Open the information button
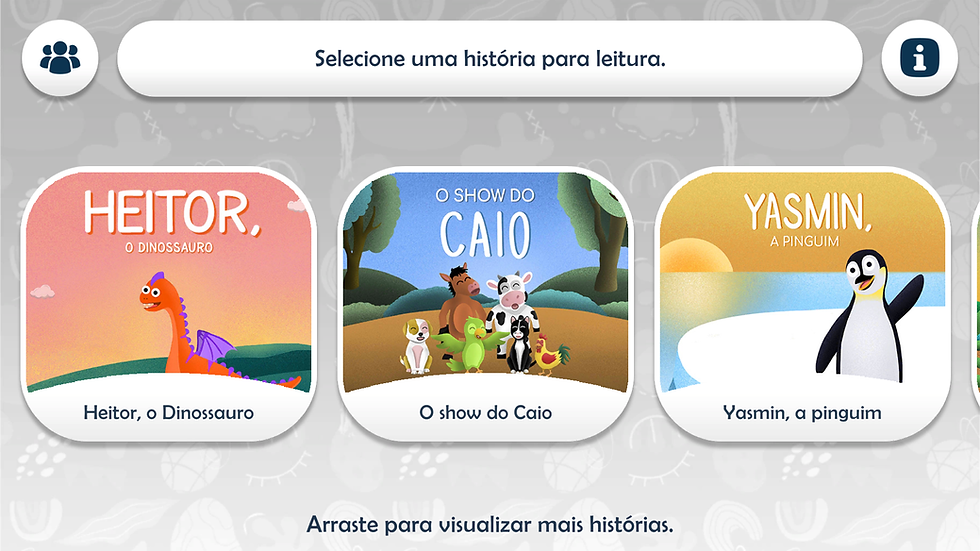 [919, 58]
